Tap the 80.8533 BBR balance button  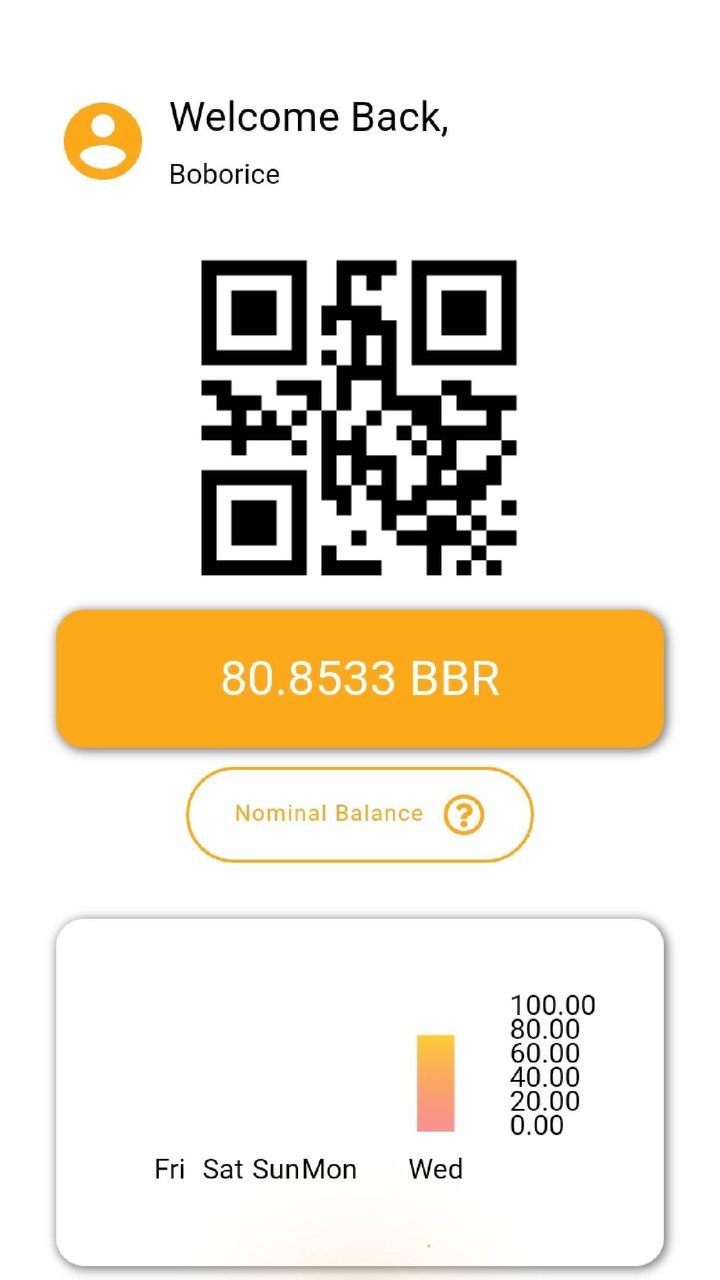[x=360, y=678]
